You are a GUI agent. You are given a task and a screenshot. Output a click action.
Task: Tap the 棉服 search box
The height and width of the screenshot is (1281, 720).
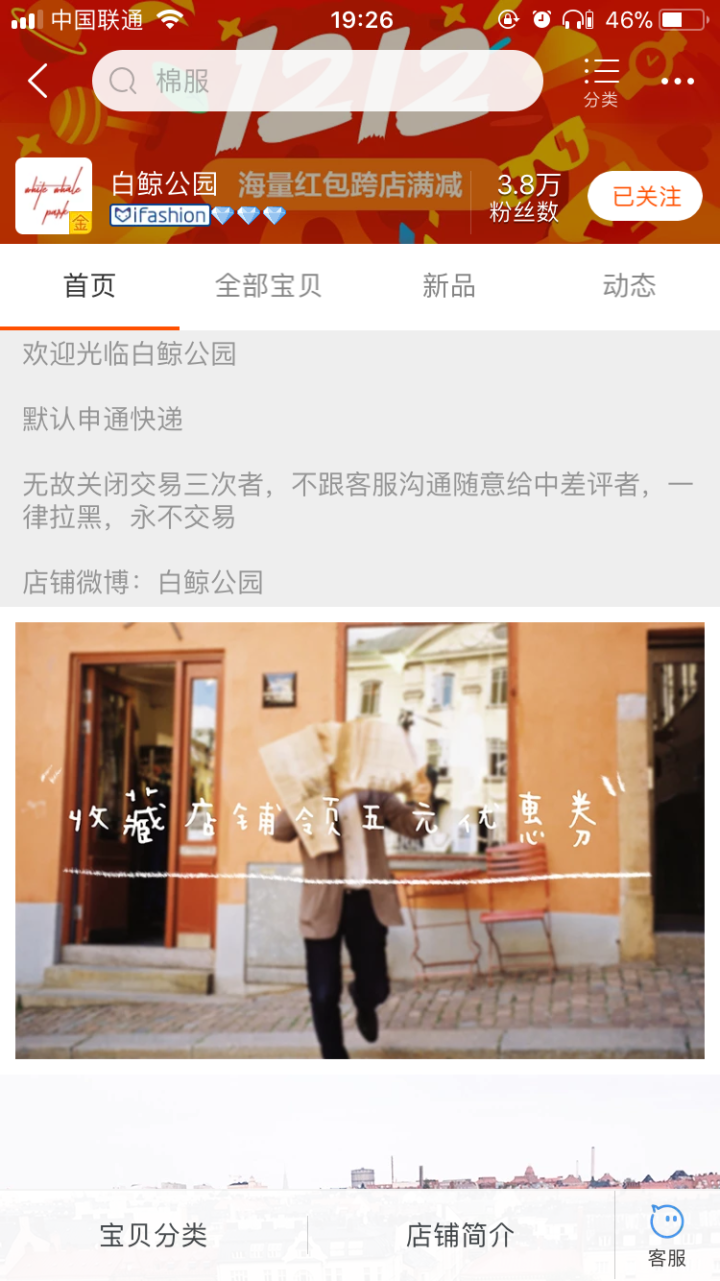tap(317, 81)
